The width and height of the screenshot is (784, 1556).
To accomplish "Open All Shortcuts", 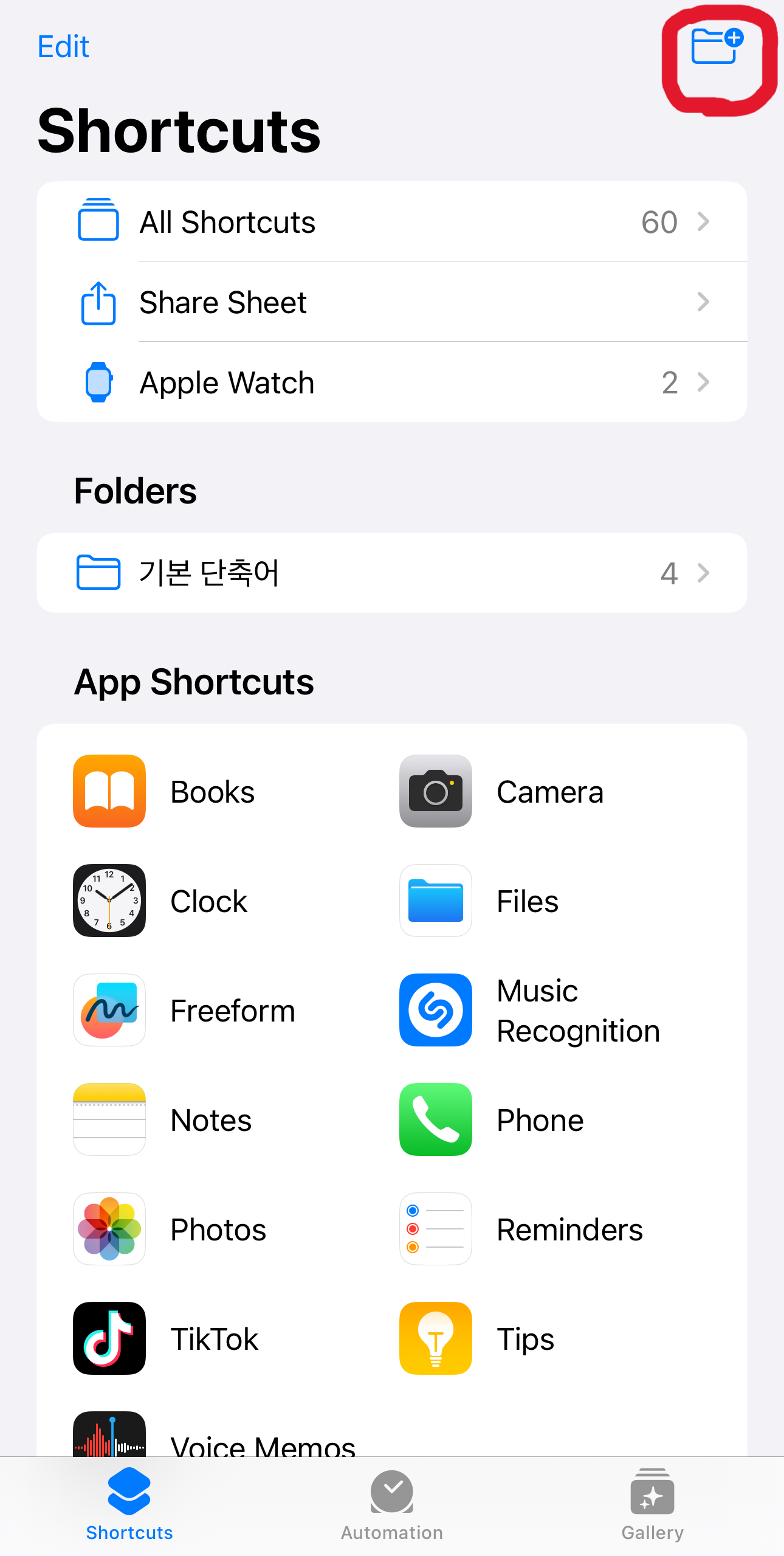I will [x=391, y=222].
